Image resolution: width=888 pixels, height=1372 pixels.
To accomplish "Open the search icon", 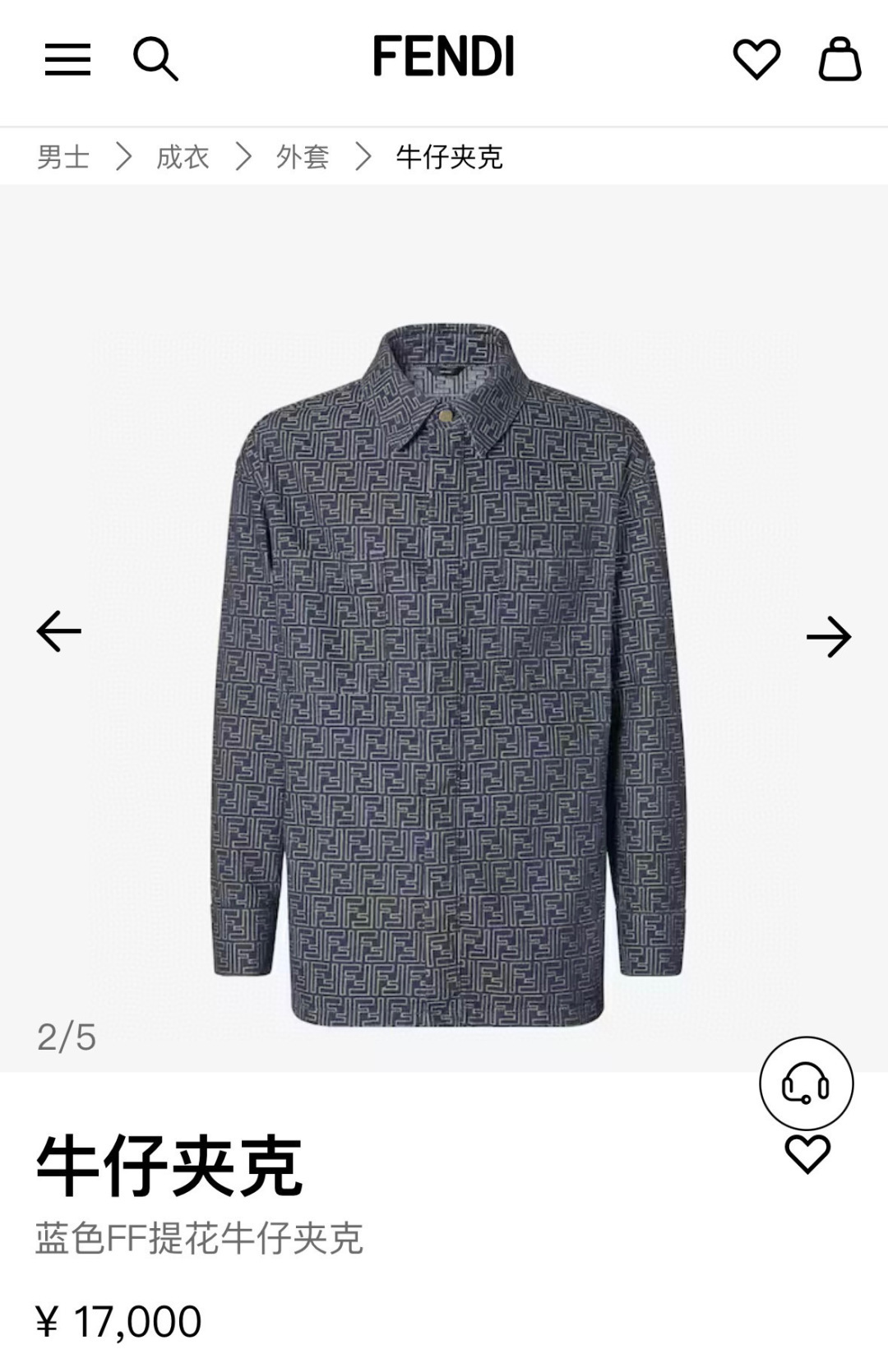I will point(155,59).
